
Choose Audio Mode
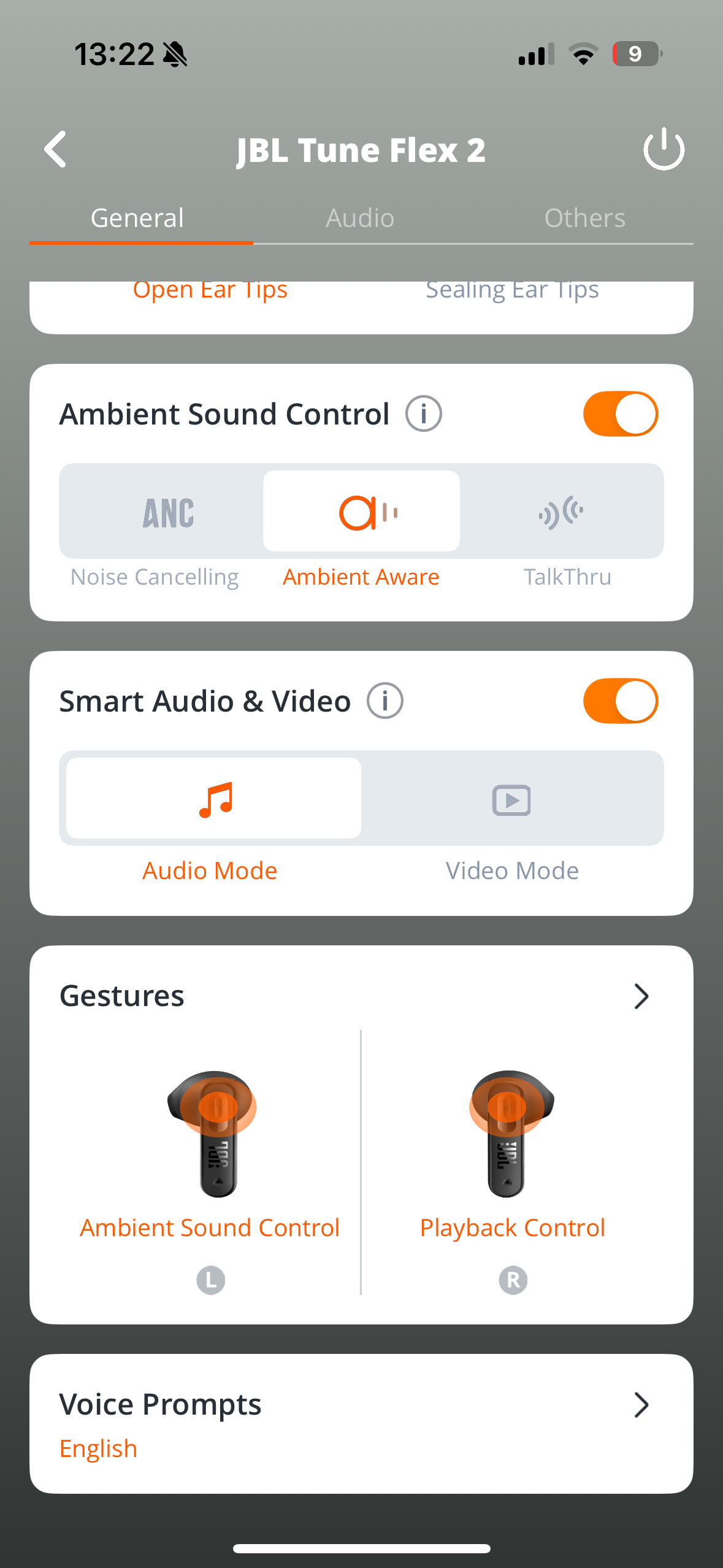tap(213, 799)
